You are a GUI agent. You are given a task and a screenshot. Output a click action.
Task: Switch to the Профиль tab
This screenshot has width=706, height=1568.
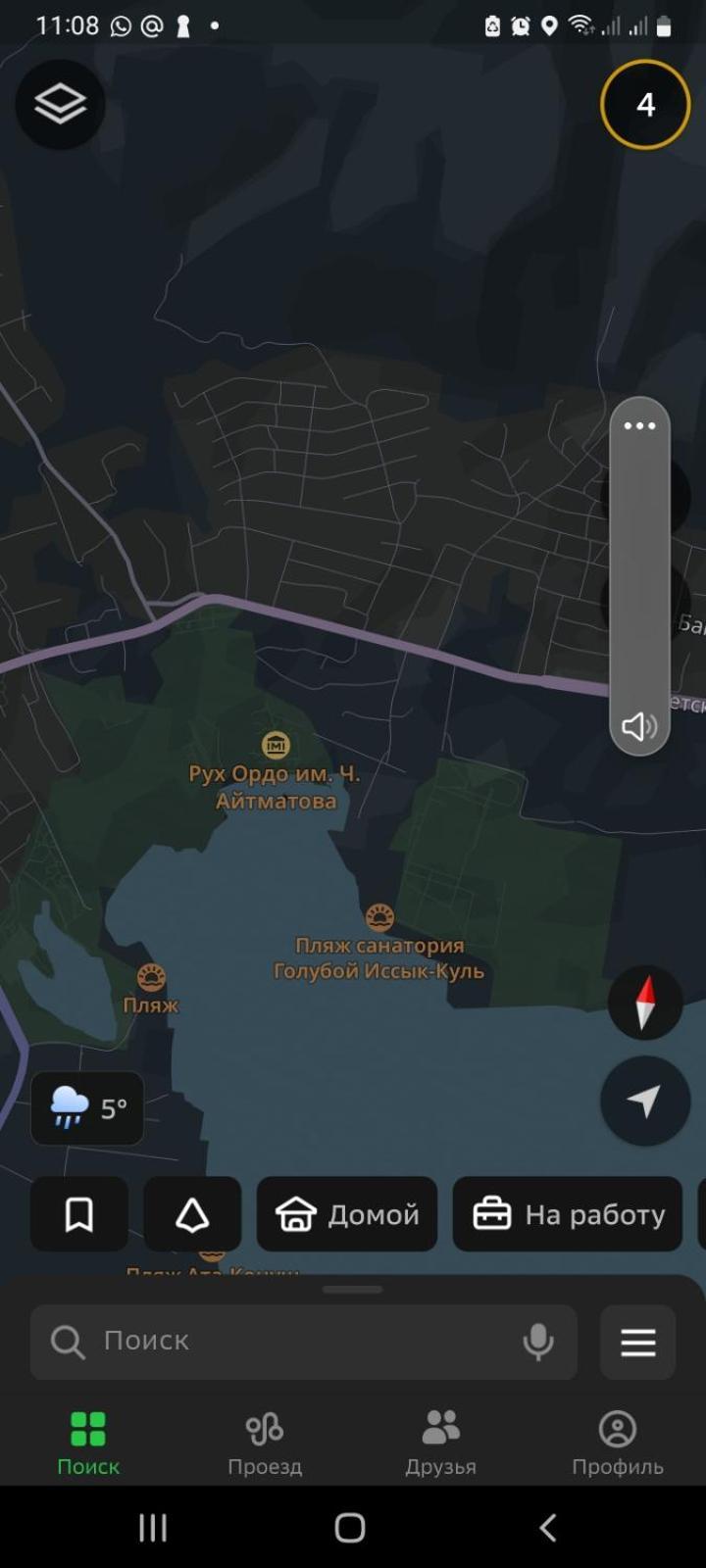tap(617, 1443)
